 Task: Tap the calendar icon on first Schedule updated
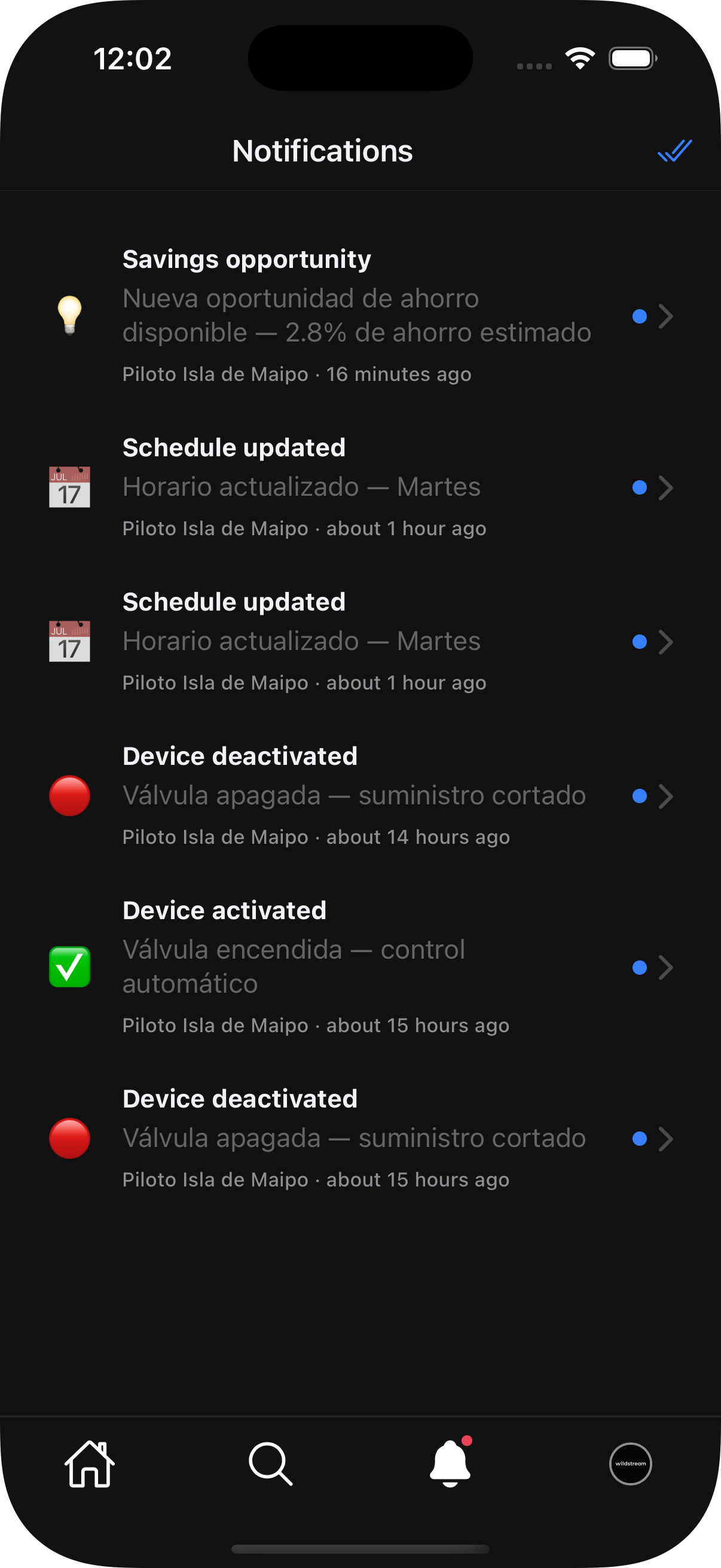pyautogui.click(x=69, y=486)
